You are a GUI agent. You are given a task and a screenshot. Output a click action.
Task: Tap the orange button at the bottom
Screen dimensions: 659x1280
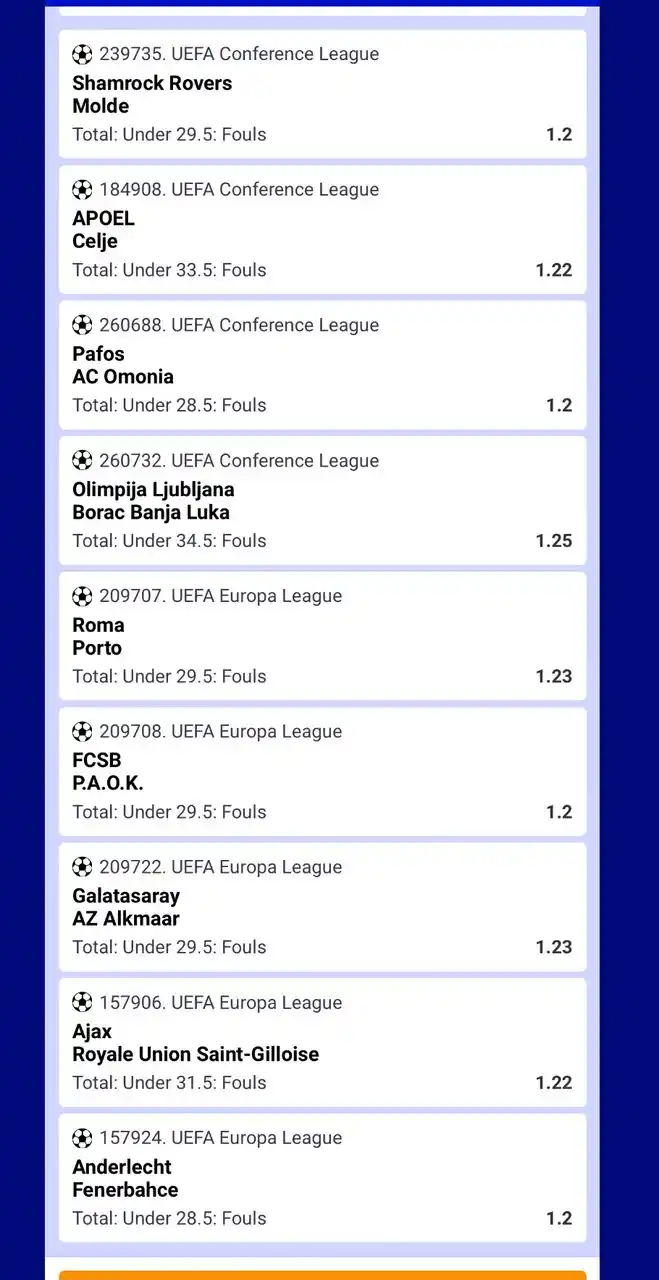(x=322, y=1274)
